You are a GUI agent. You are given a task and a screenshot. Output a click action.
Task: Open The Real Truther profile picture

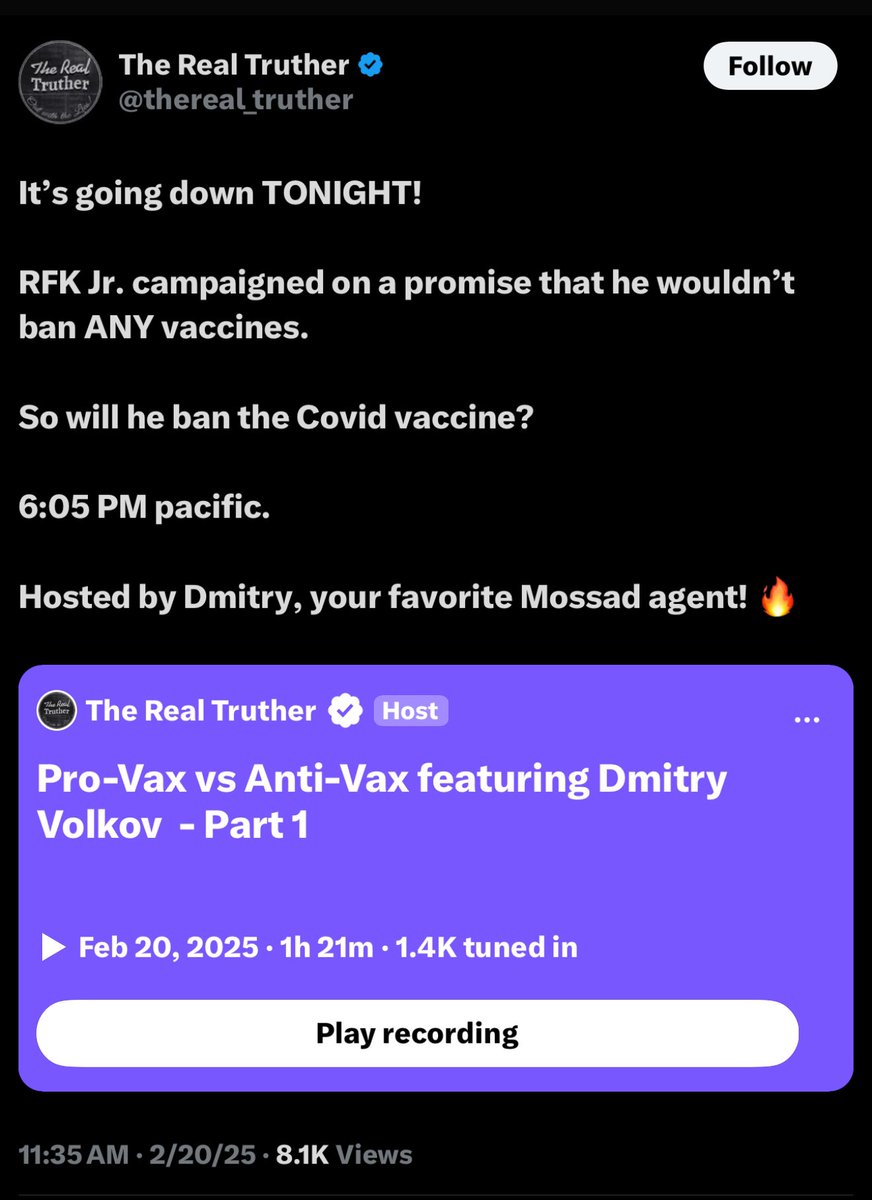click(61, 82)
